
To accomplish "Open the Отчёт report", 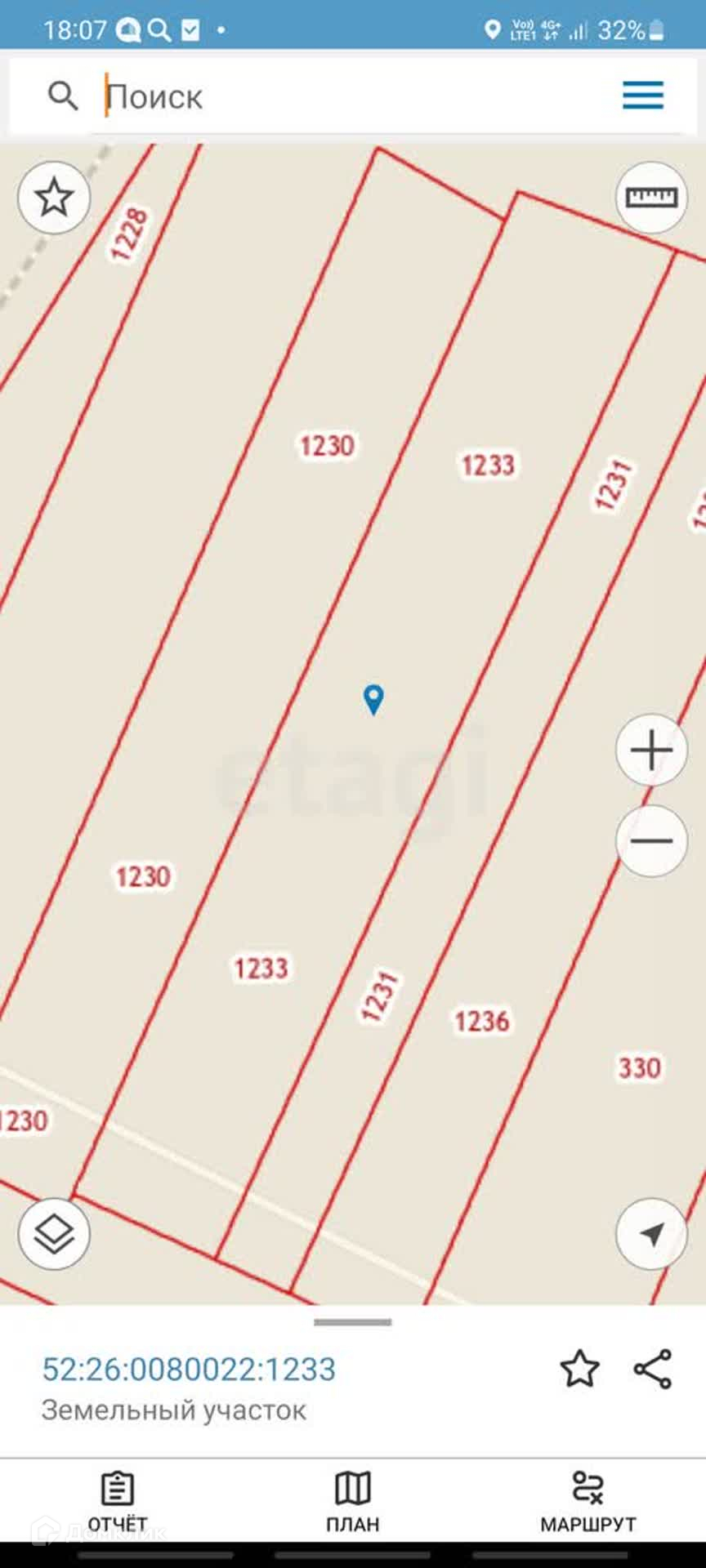I will [118, 1501].
